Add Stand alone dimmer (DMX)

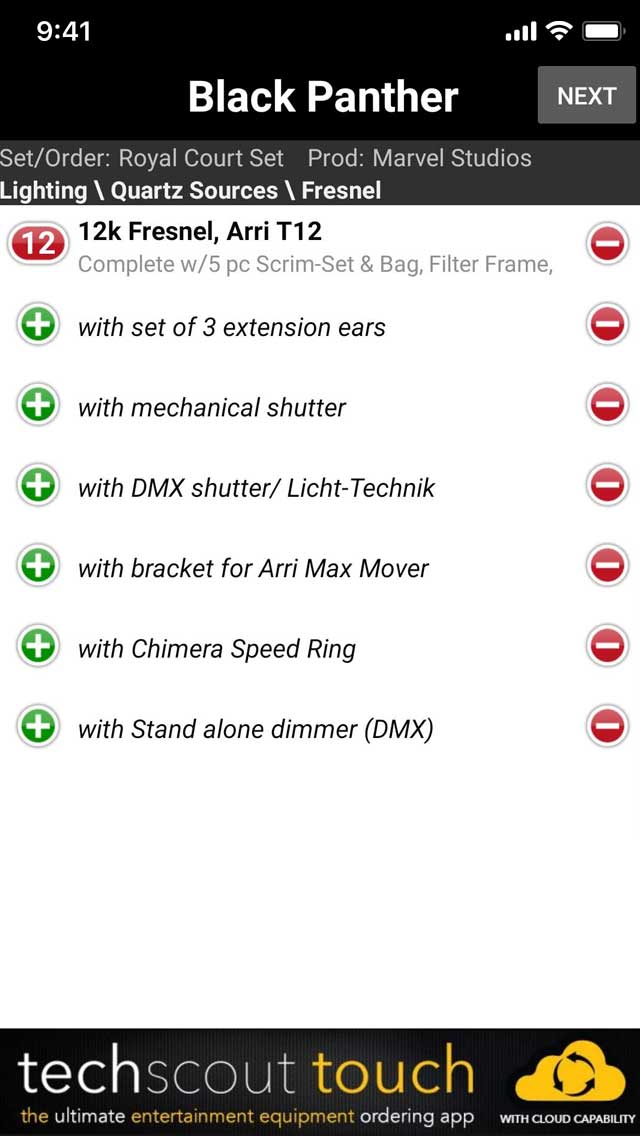point(38,726)
